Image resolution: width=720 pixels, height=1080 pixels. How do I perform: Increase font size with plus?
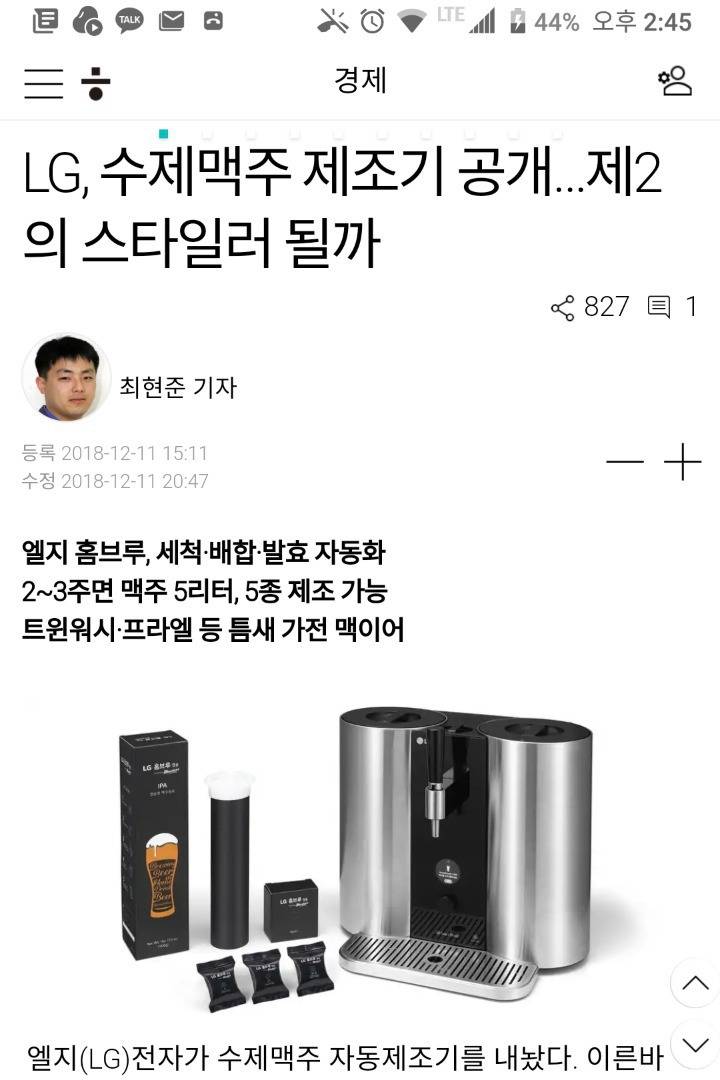point(682,462)
